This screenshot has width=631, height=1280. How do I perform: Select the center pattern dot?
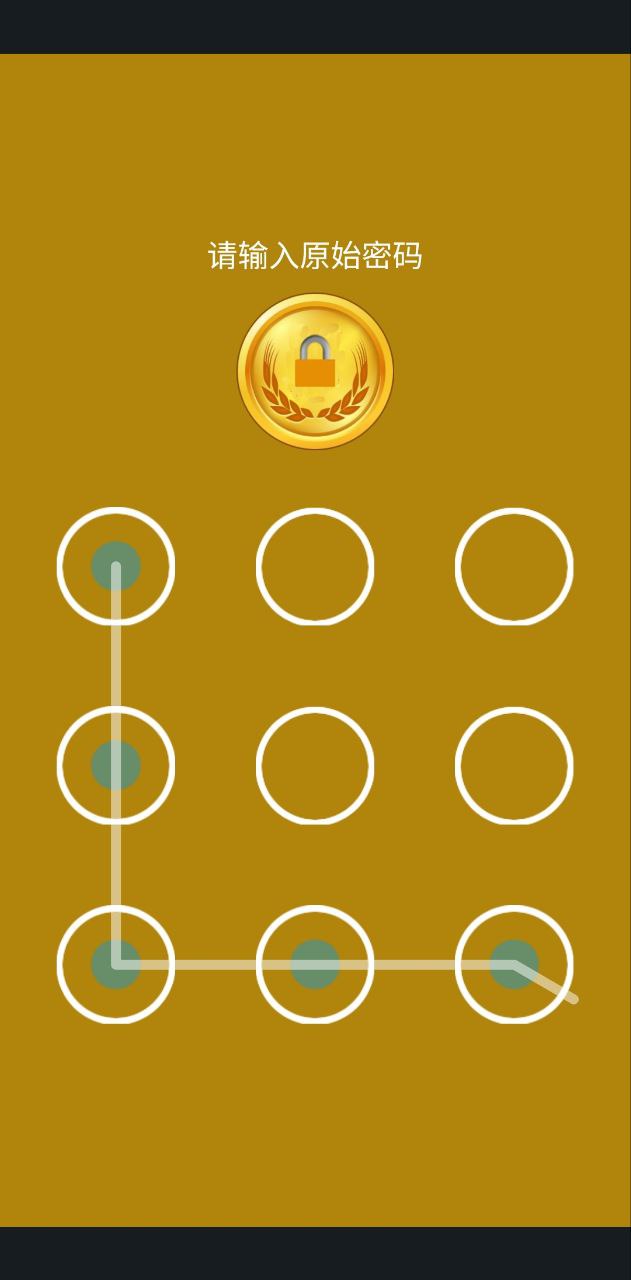click(315, 765)
